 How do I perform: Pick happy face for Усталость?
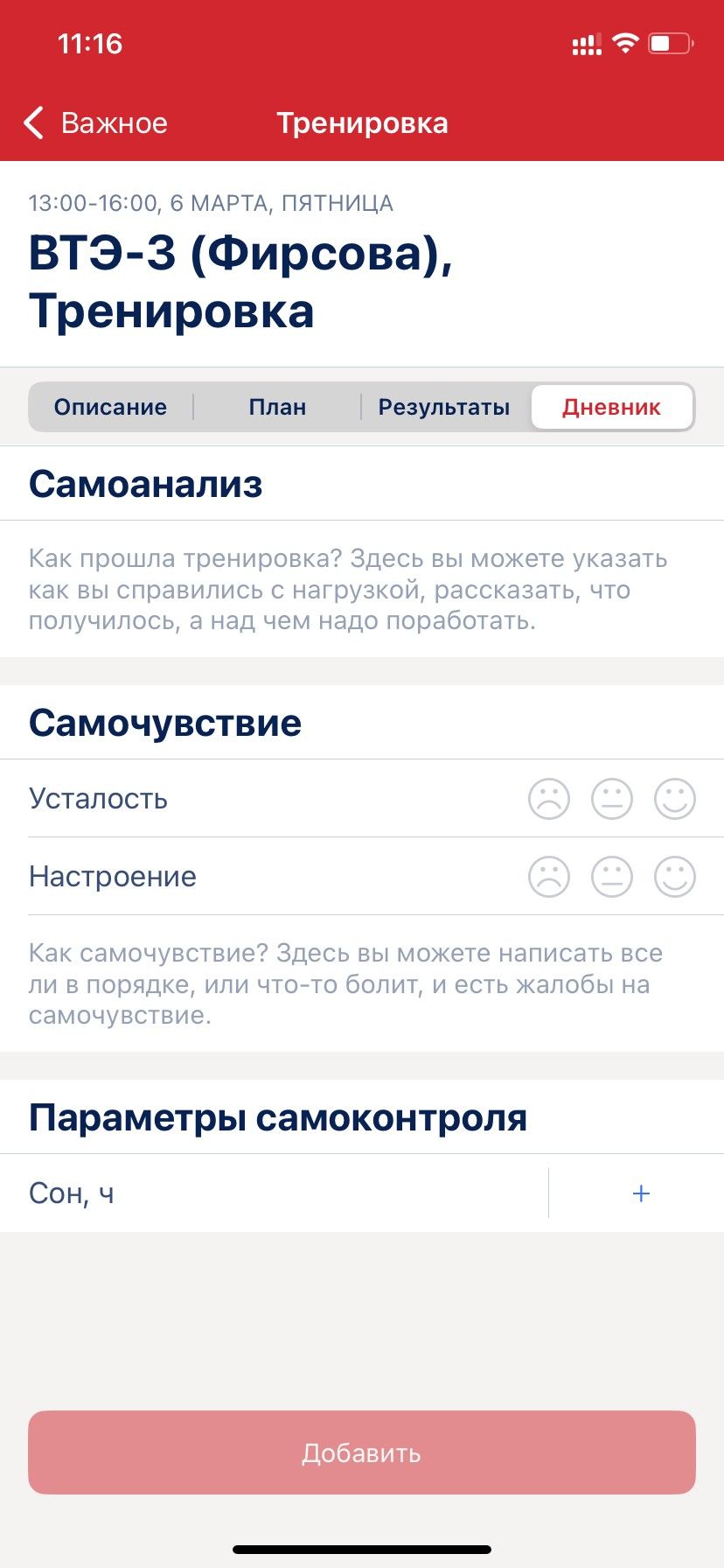pyautogui.click(x=675, y=799)
